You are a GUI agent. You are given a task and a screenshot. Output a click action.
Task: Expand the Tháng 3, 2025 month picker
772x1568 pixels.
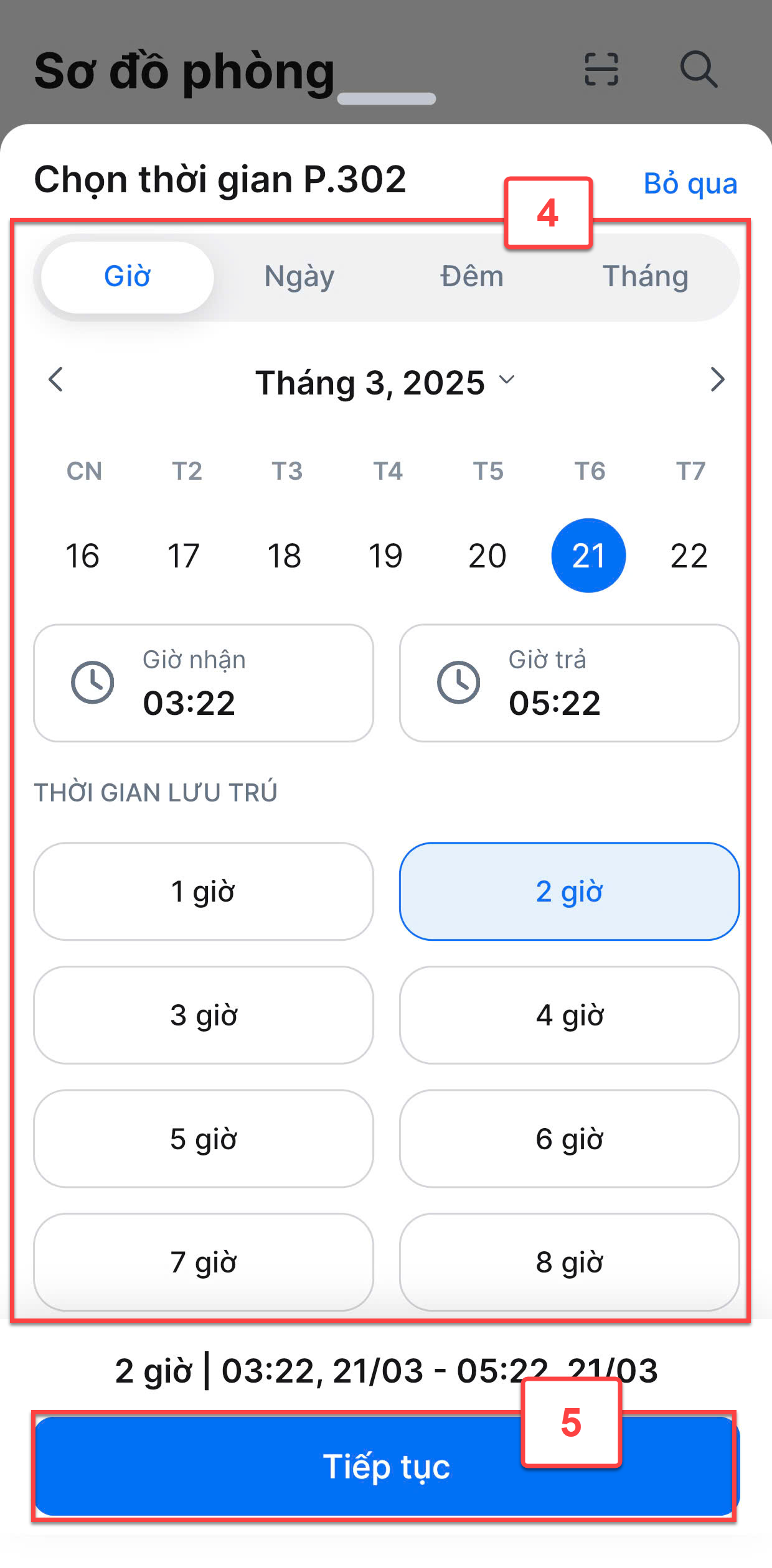386,382
